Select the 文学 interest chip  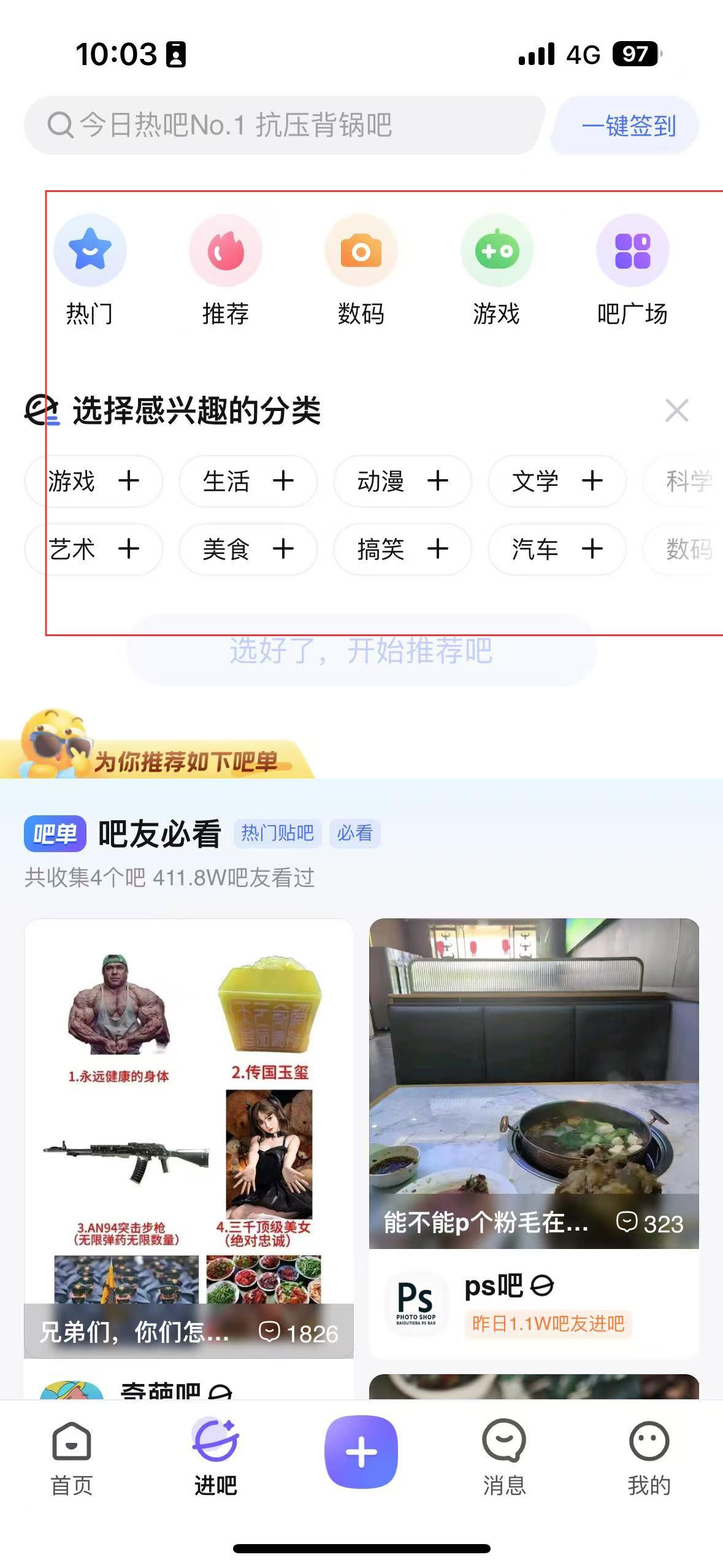point(557,482)
